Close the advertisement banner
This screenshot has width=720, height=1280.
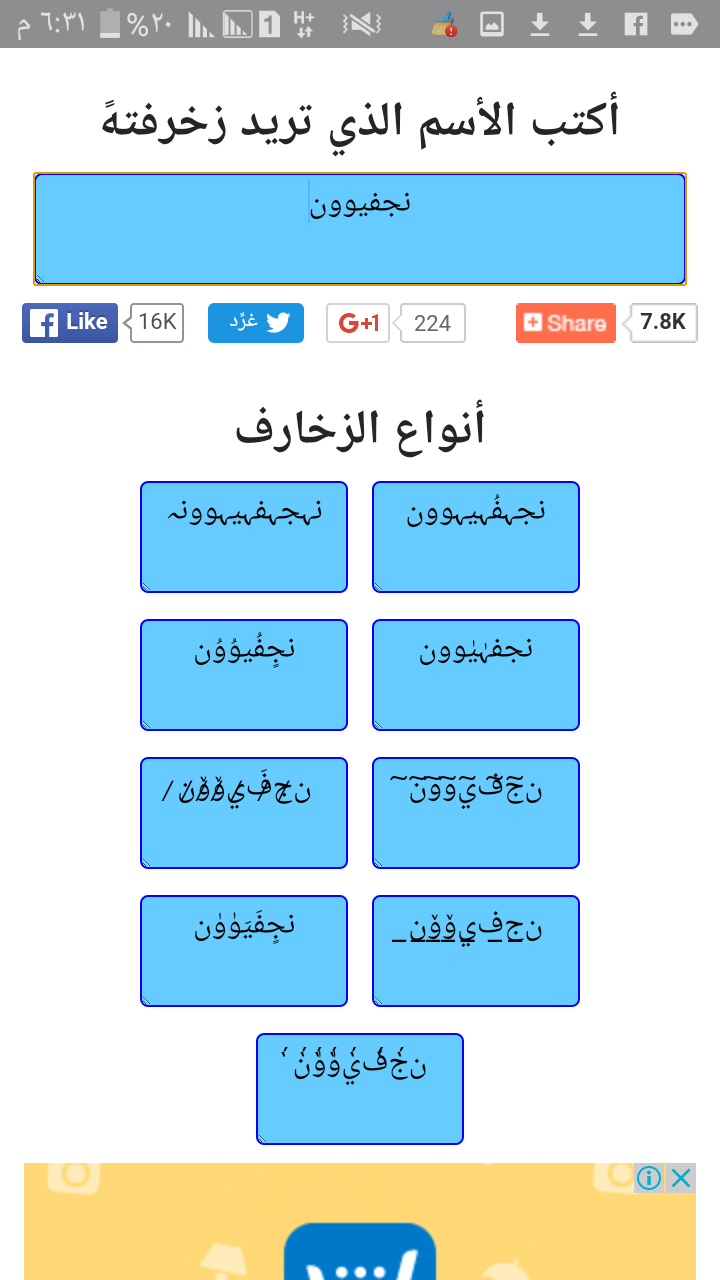click(x=681, y=1178)
